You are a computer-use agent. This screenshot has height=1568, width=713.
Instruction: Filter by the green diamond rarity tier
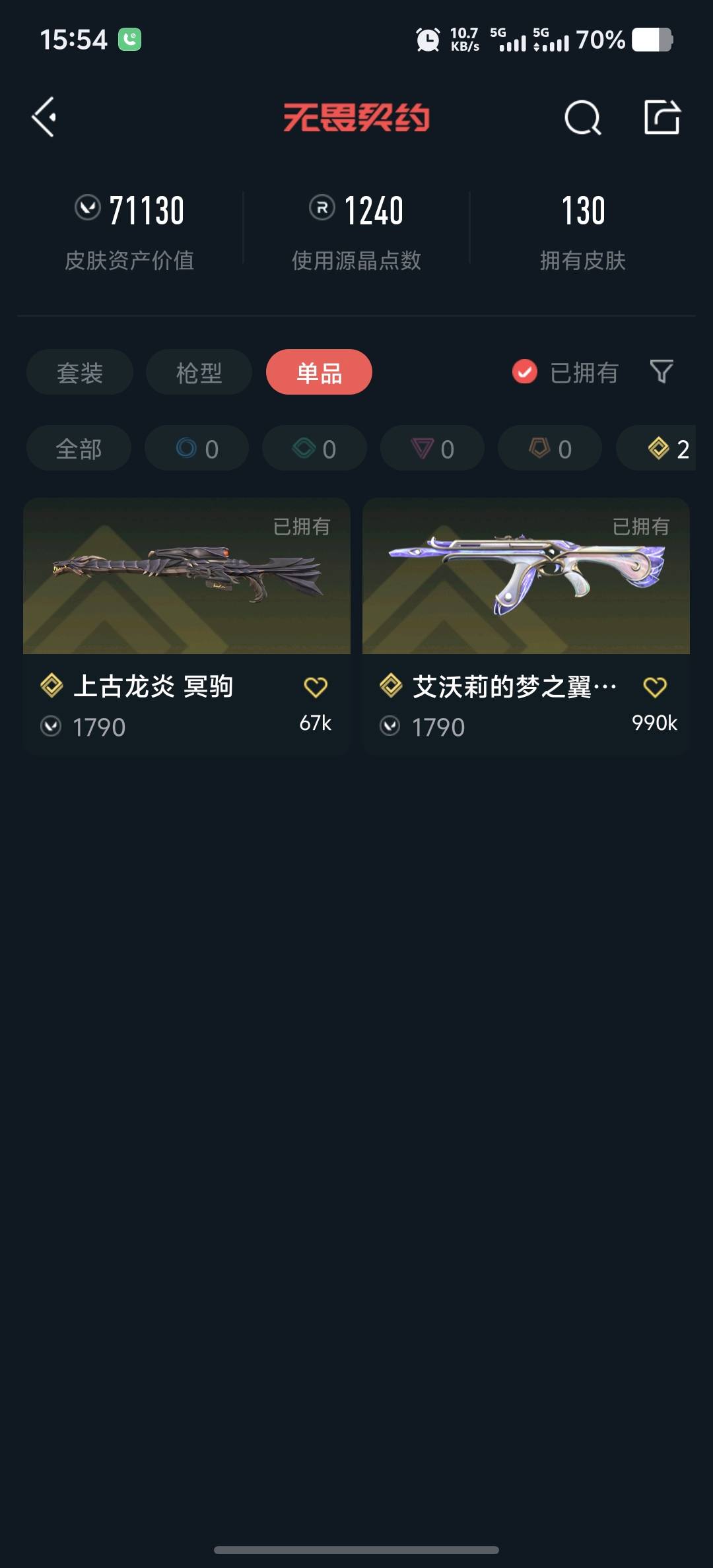click(314, 449)
